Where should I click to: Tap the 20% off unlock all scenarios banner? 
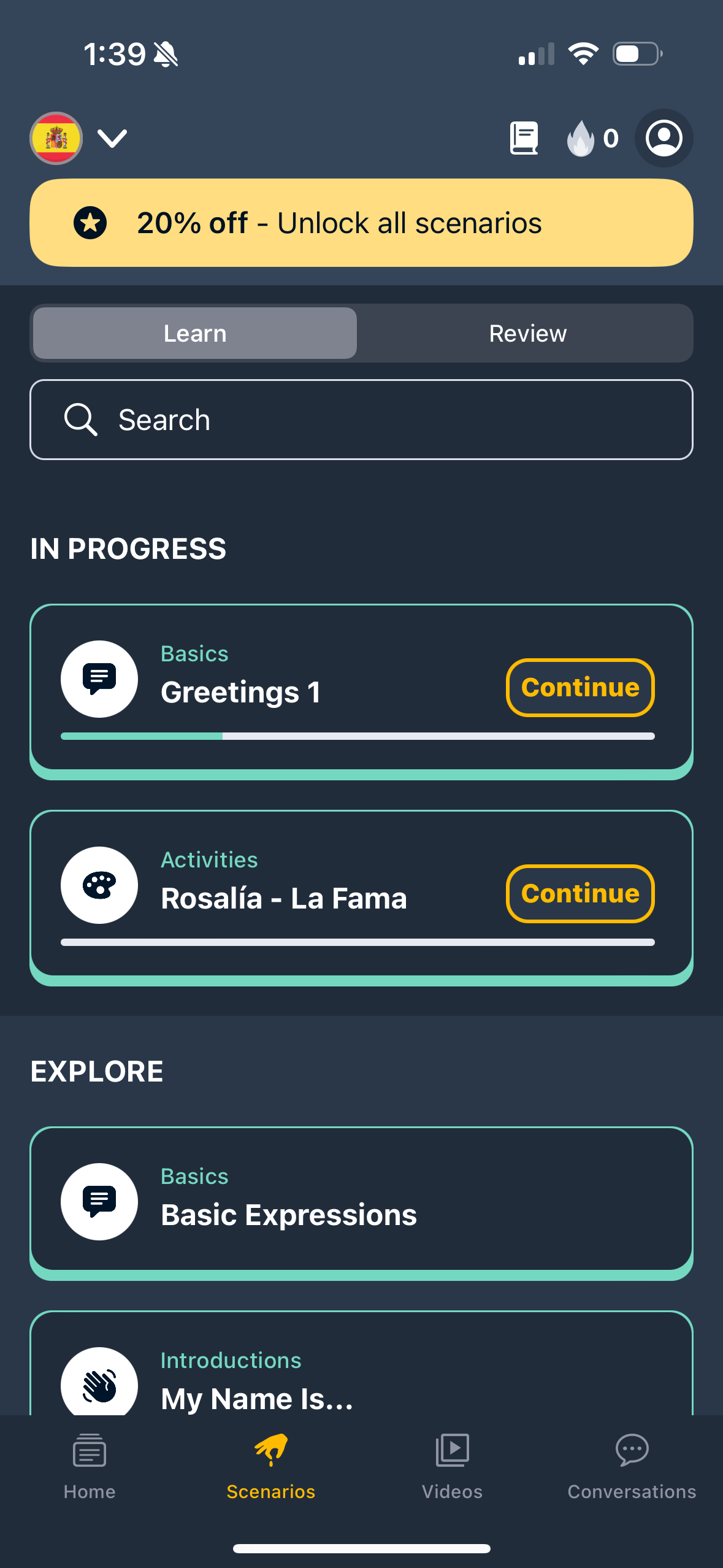[361, 223]
